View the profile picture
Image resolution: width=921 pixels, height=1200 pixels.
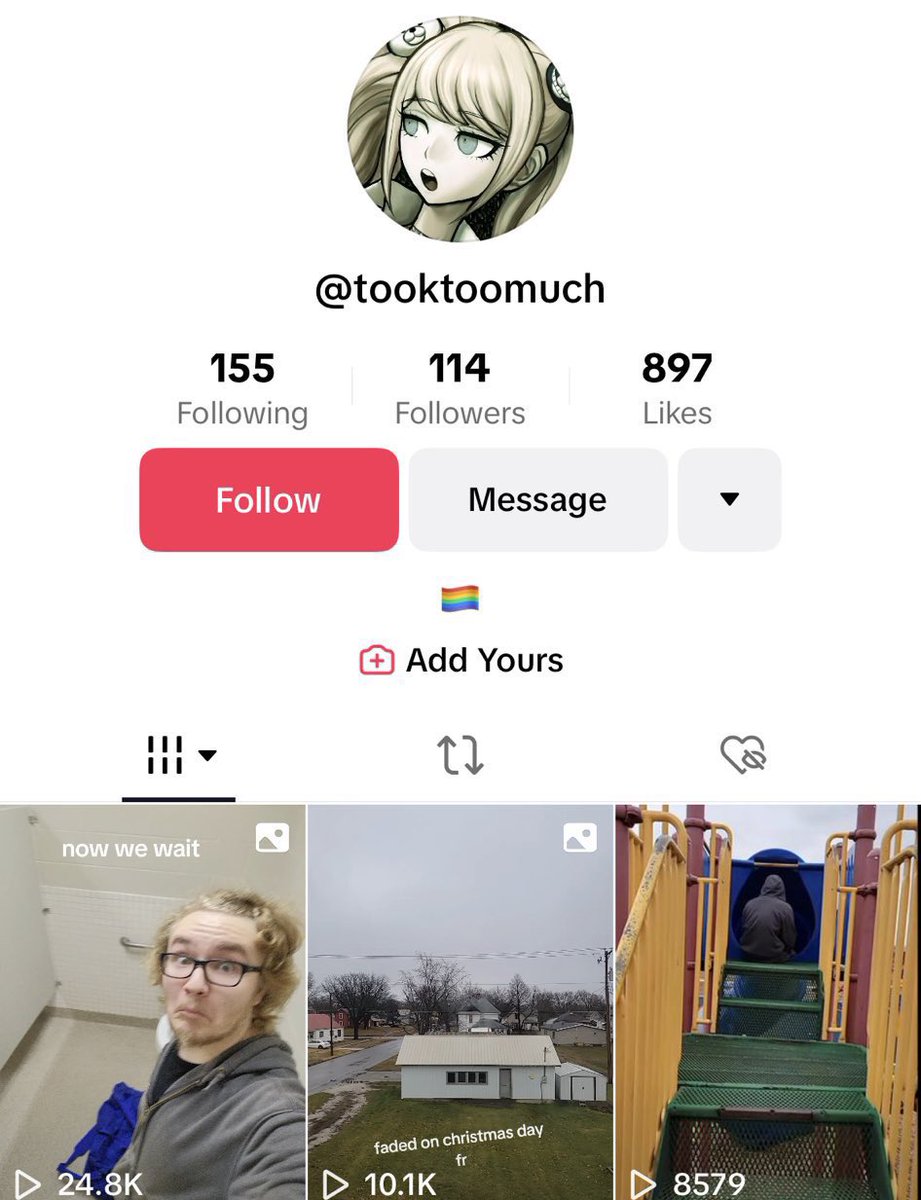tap(461, 128)
